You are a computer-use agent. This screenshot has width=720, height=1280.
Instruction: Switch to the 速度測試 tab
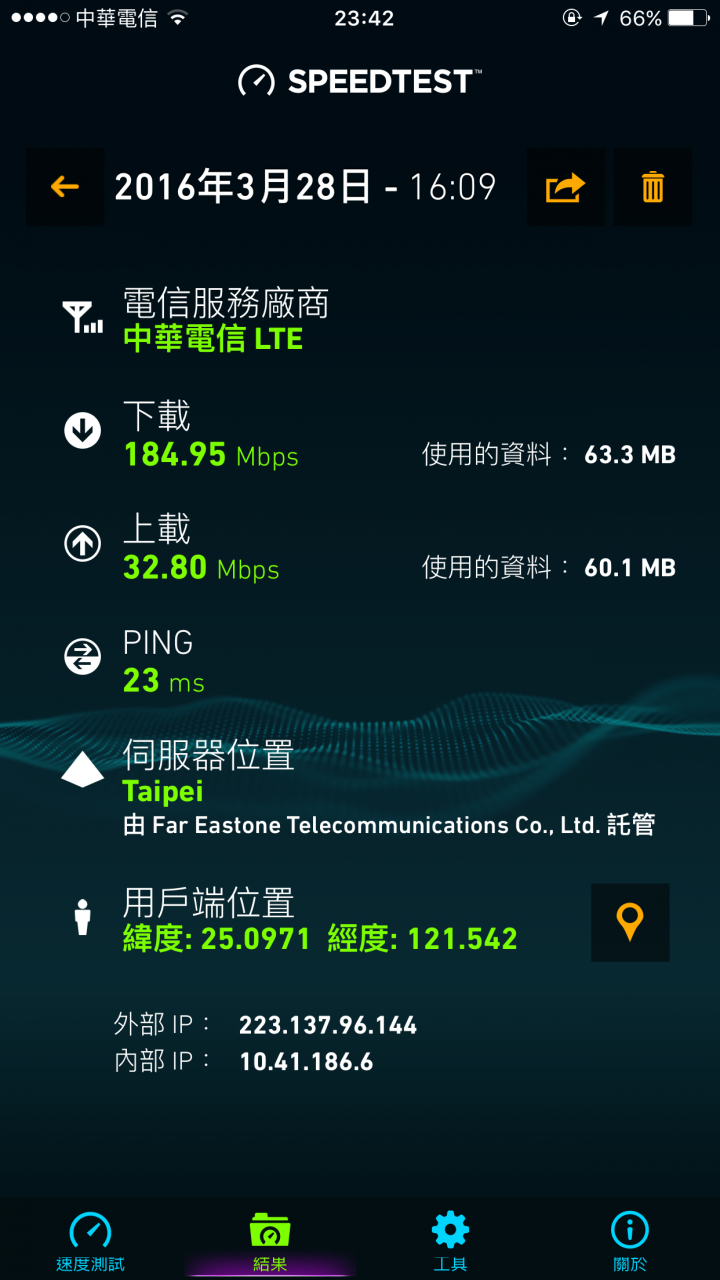coord(90,1241)
